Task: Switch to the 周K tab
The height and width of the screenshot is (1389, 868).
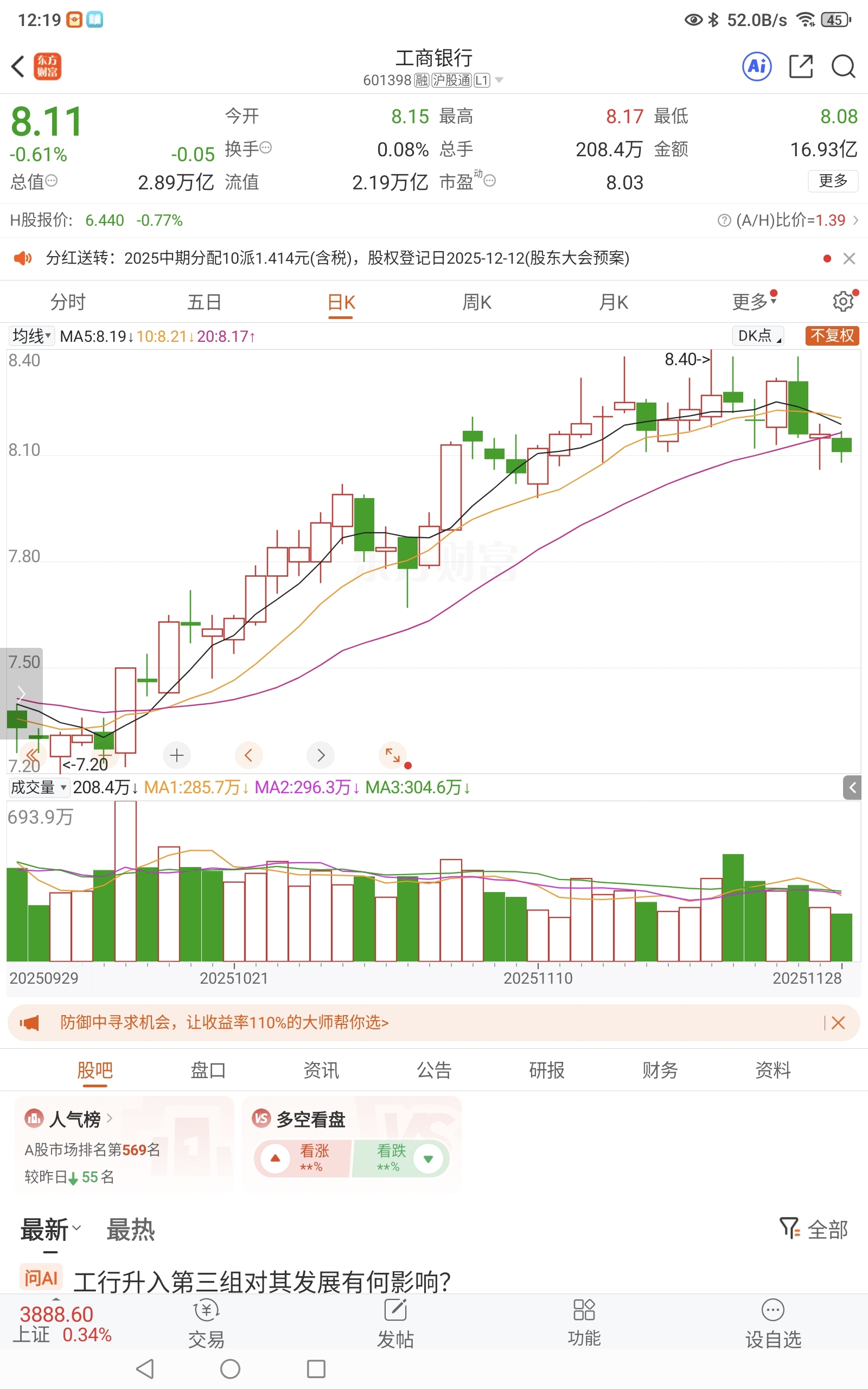Action: pyautogui.click(x=476, y=301)
